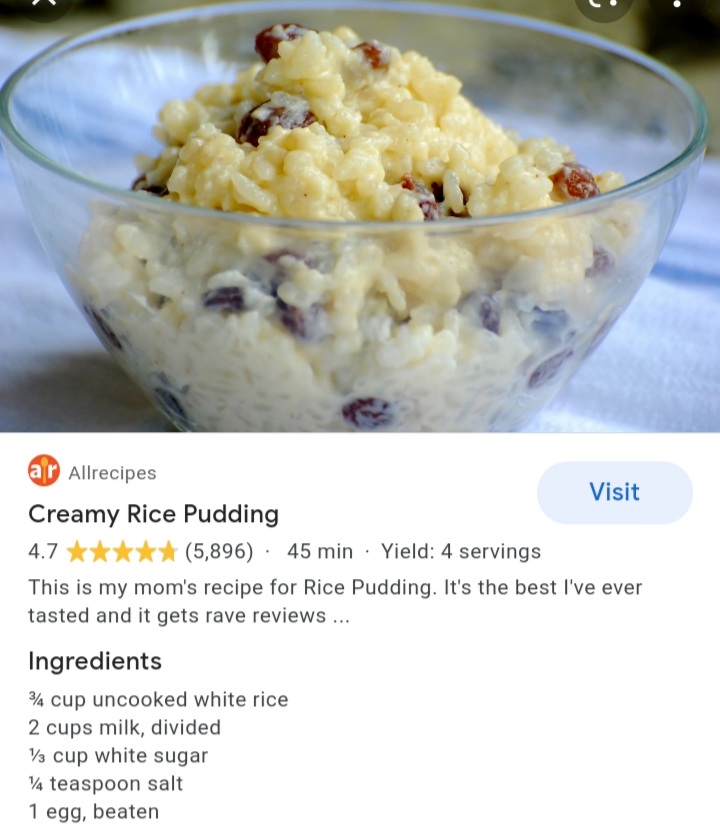
Task: Visit the Allrecipes page
Action: click(614, 492)
